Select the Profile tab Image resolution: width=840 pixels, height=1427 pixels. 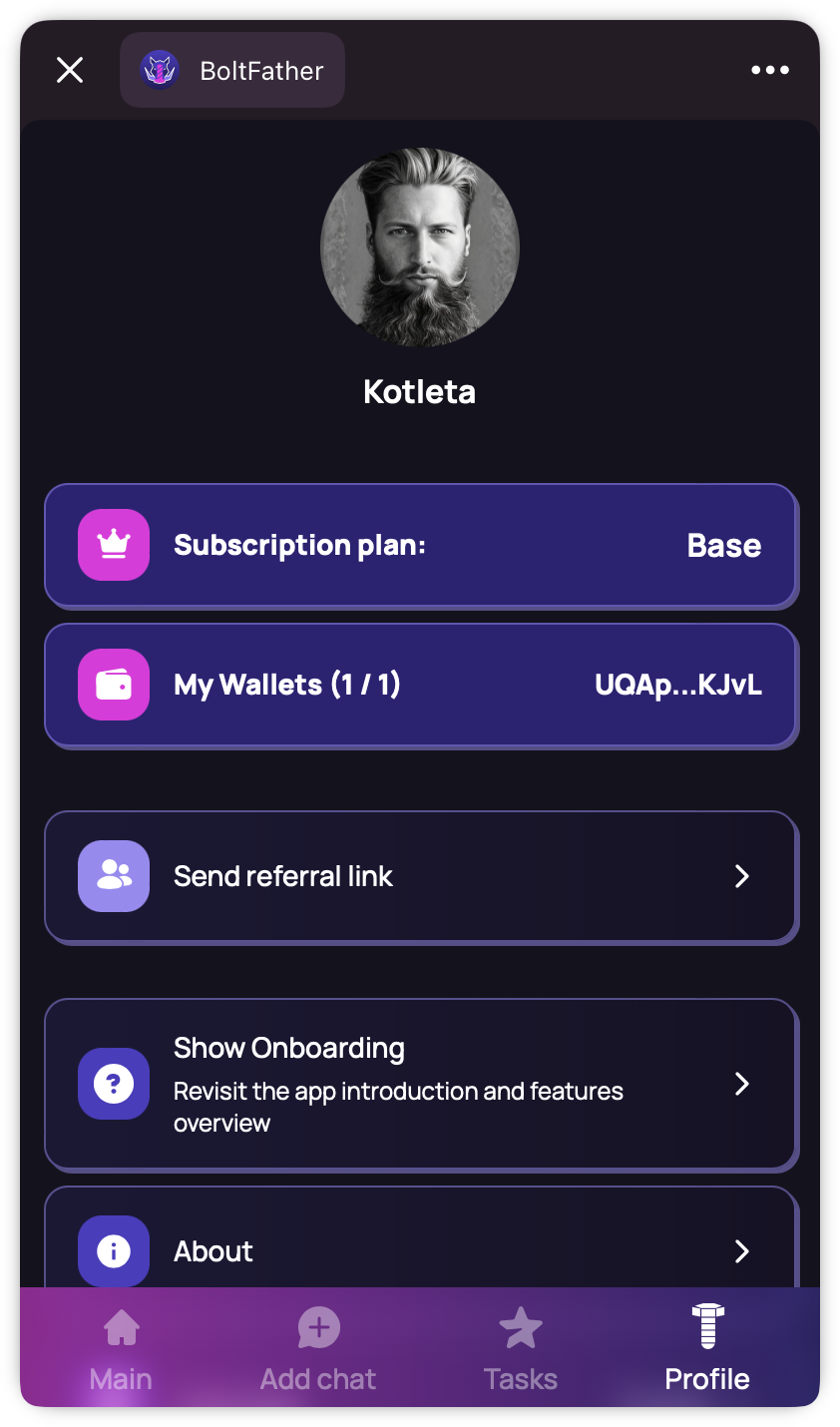707,1349
